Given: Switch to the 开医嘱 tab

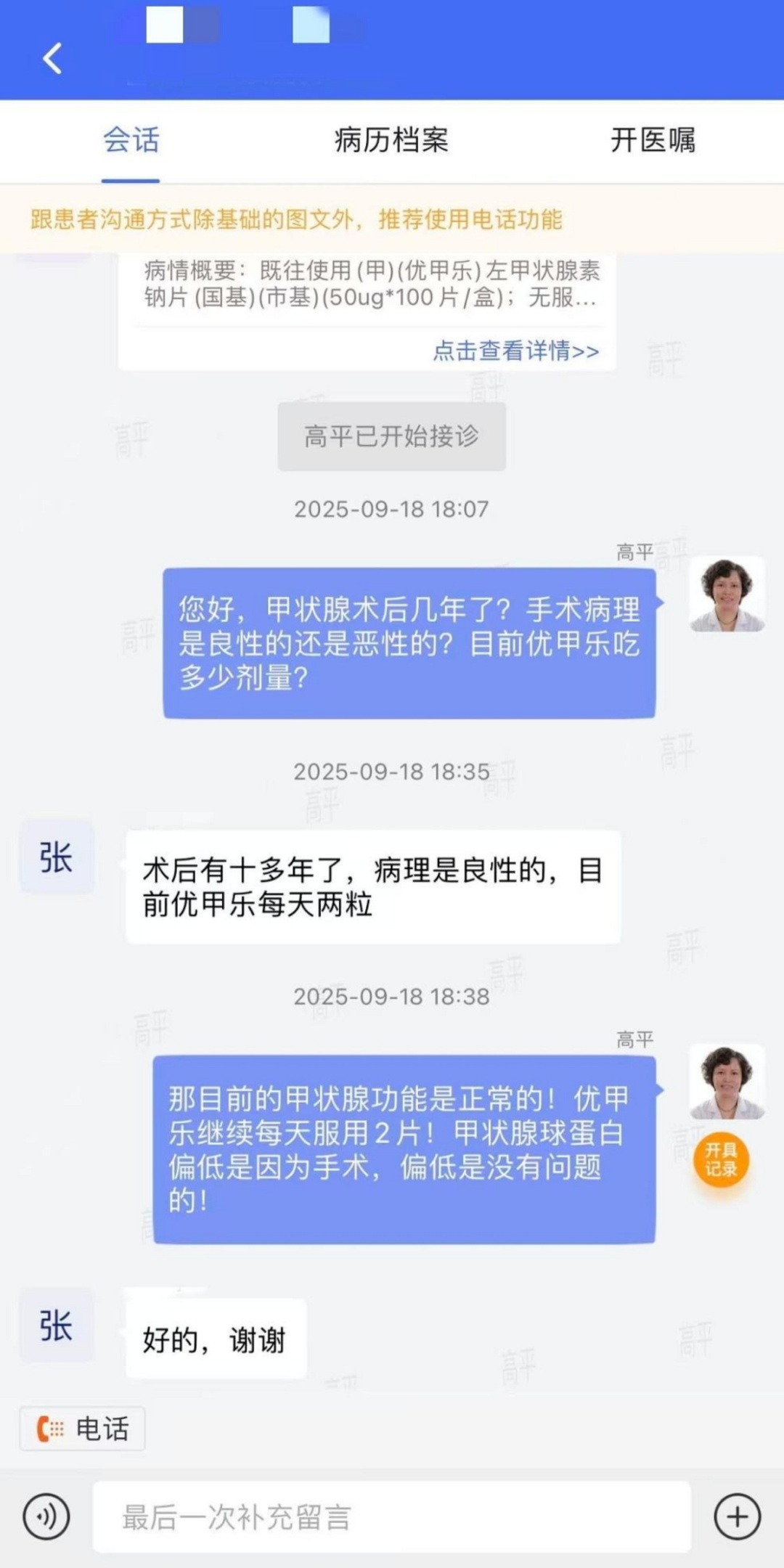Looking at the screenshot, I should coord(653,140).
